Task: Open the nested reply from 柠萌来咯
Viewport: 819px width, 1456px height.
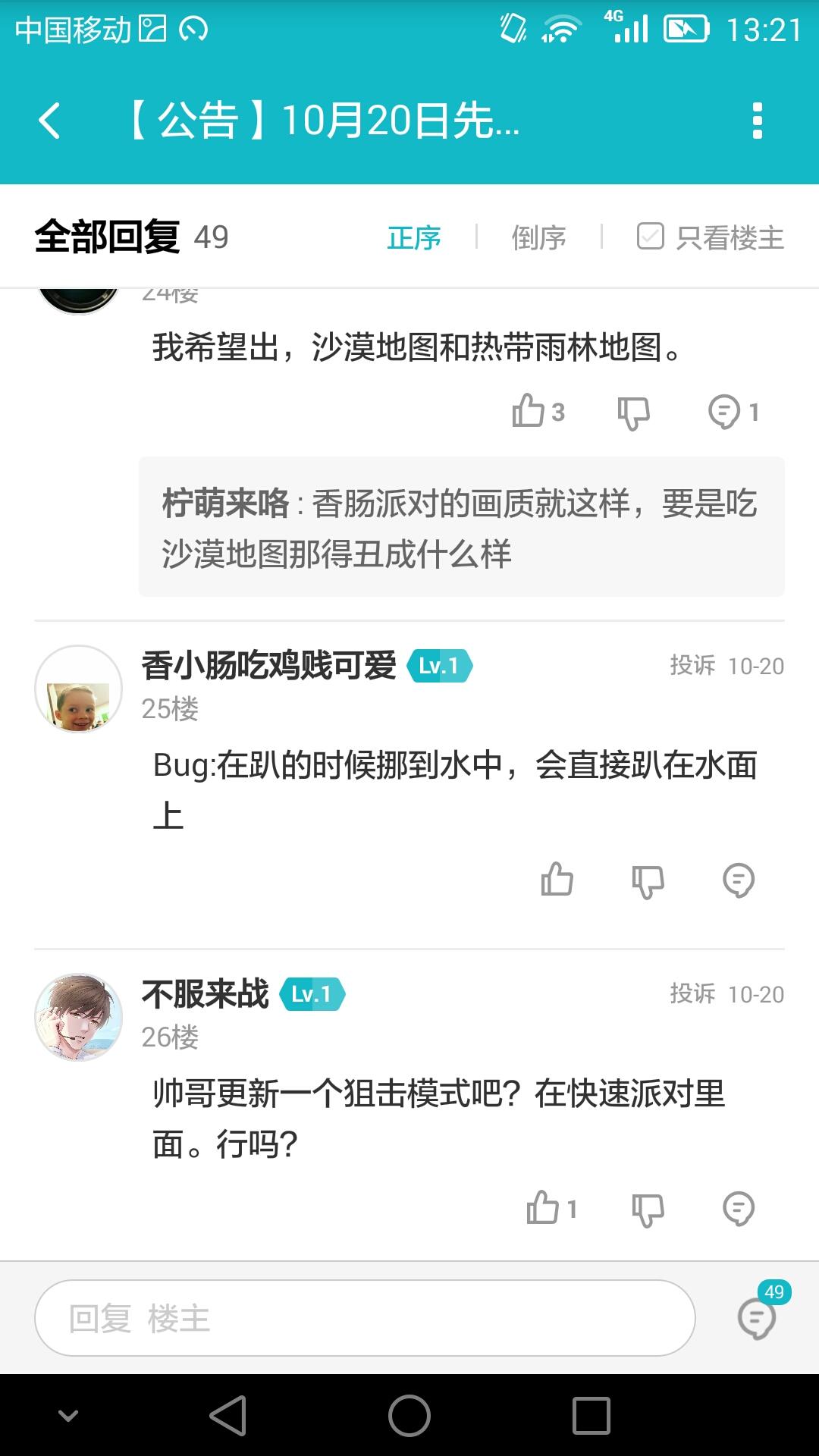Action: point(461,528)
